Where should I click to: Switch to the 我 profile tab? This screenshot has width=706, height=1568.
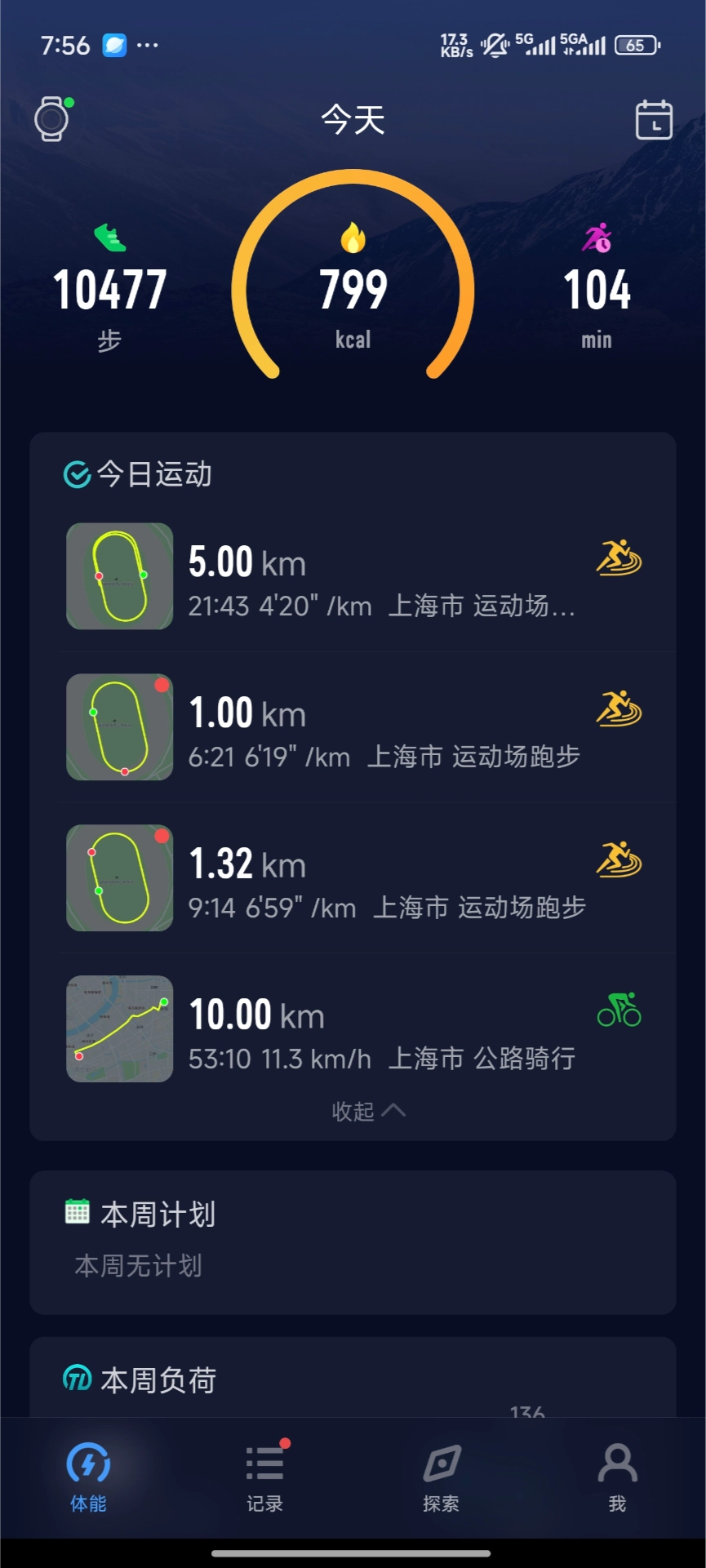617,1477
